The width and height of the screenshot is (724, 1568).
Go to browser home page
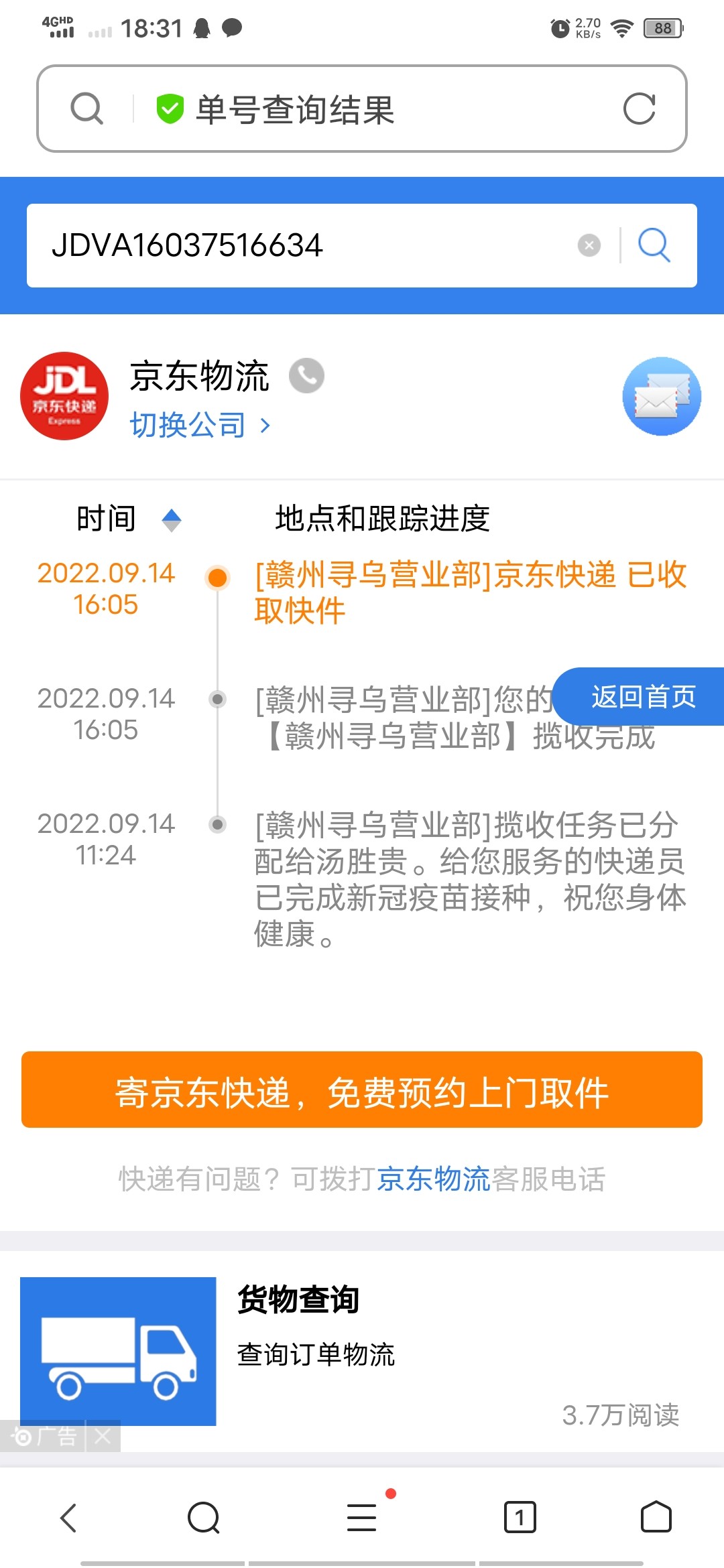656,1518
